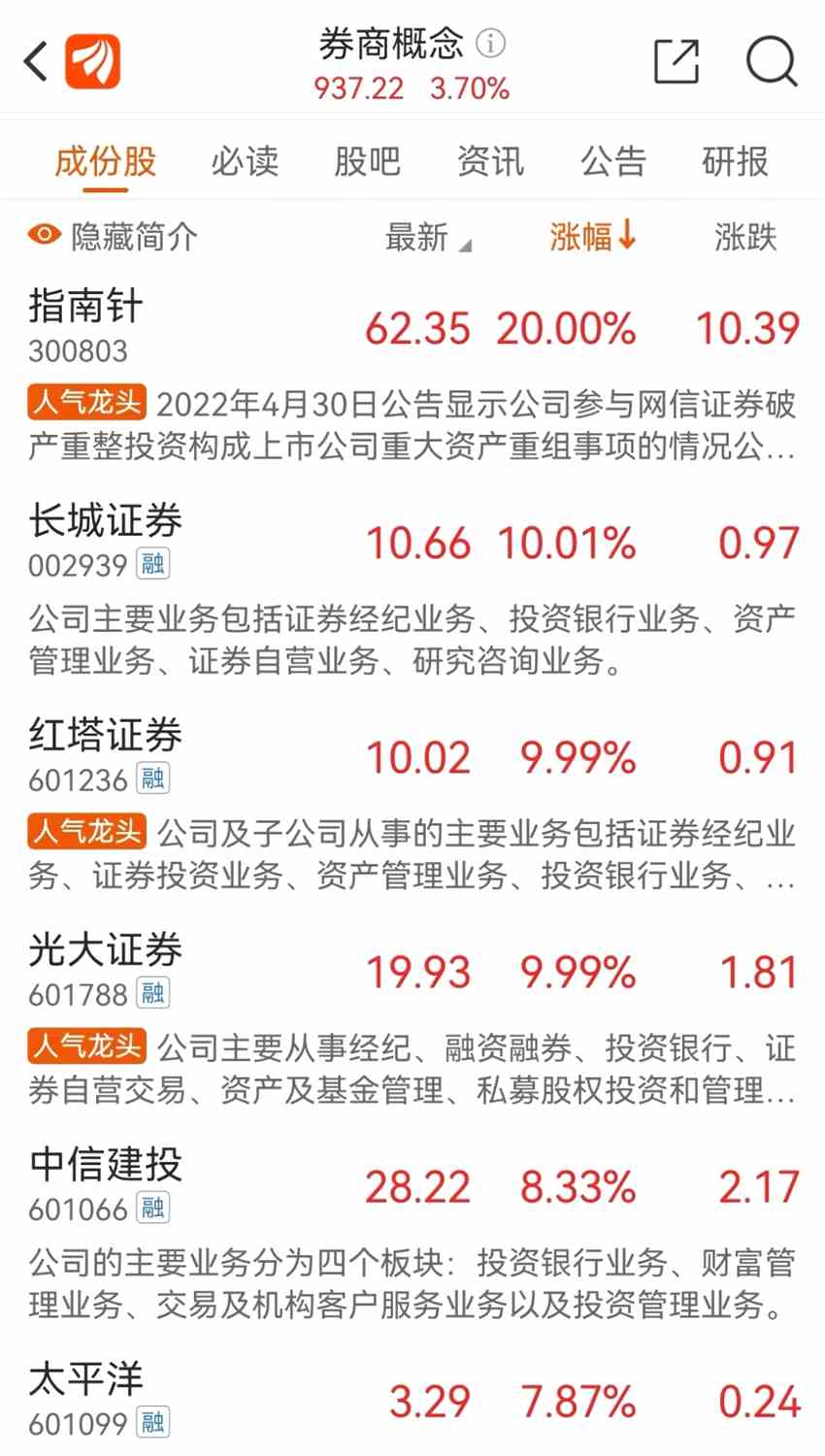
Task: Sort the list by 最新 price
Action: pyautogui.click(x=425, y=237)
